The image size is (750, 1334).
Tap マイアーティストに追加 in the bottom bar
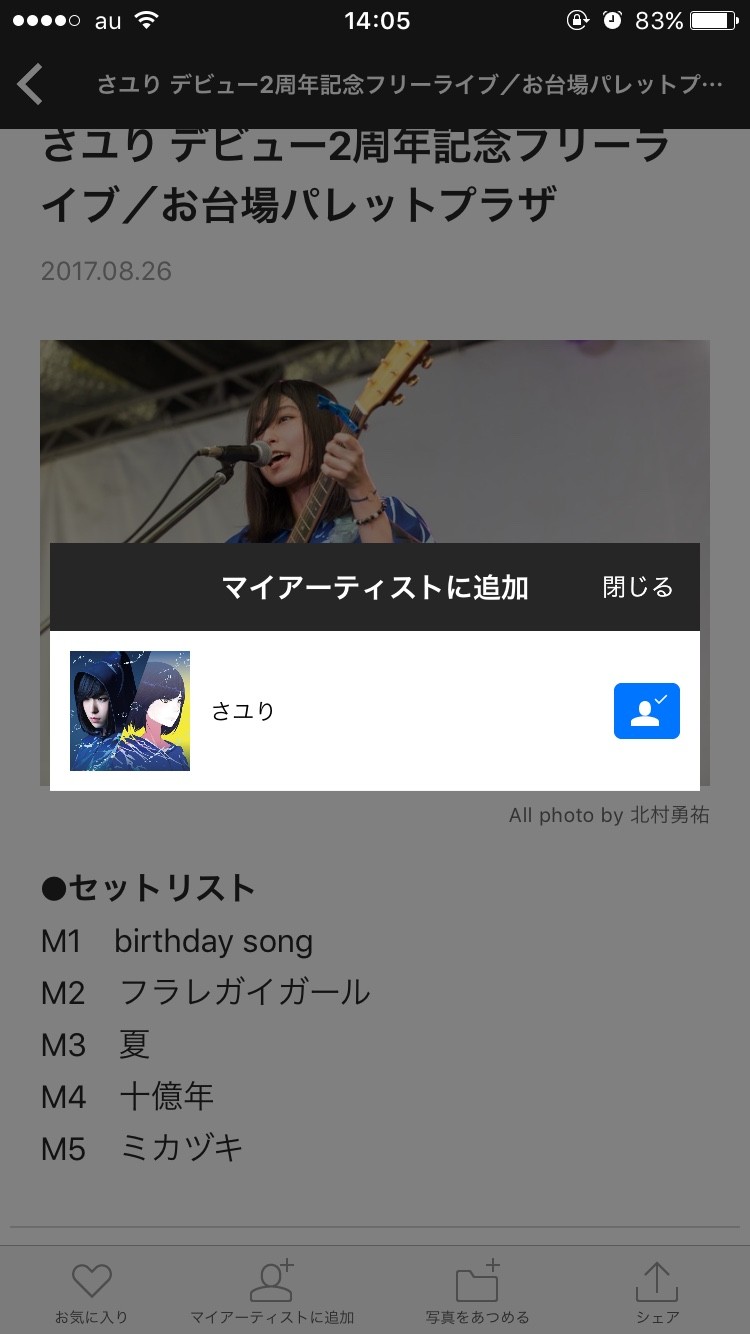tap(272, 1292)
